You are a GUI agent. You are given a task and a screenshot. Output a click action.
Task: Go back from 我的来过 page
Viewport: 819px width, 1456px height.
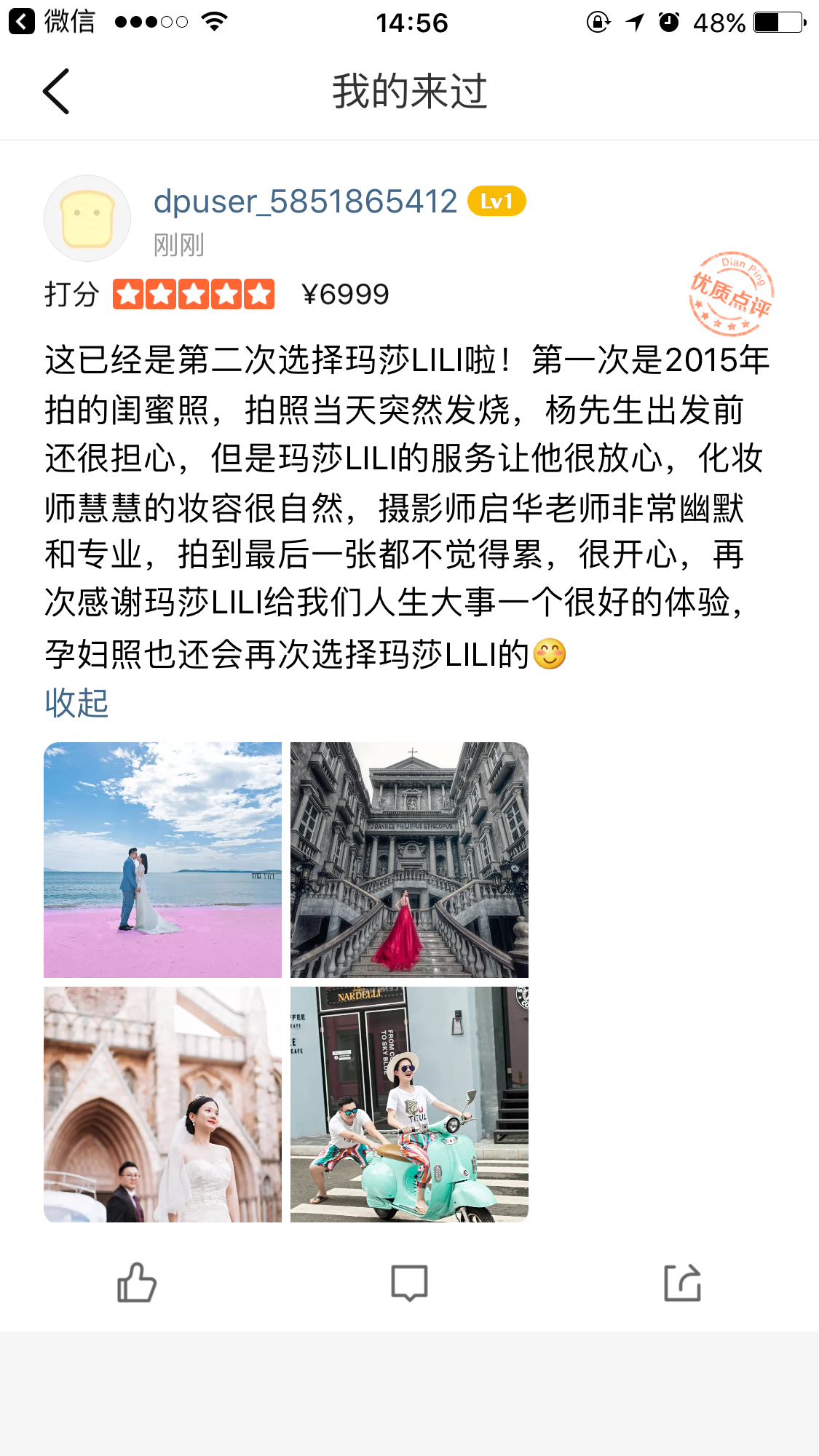click(x=56, y=92)
